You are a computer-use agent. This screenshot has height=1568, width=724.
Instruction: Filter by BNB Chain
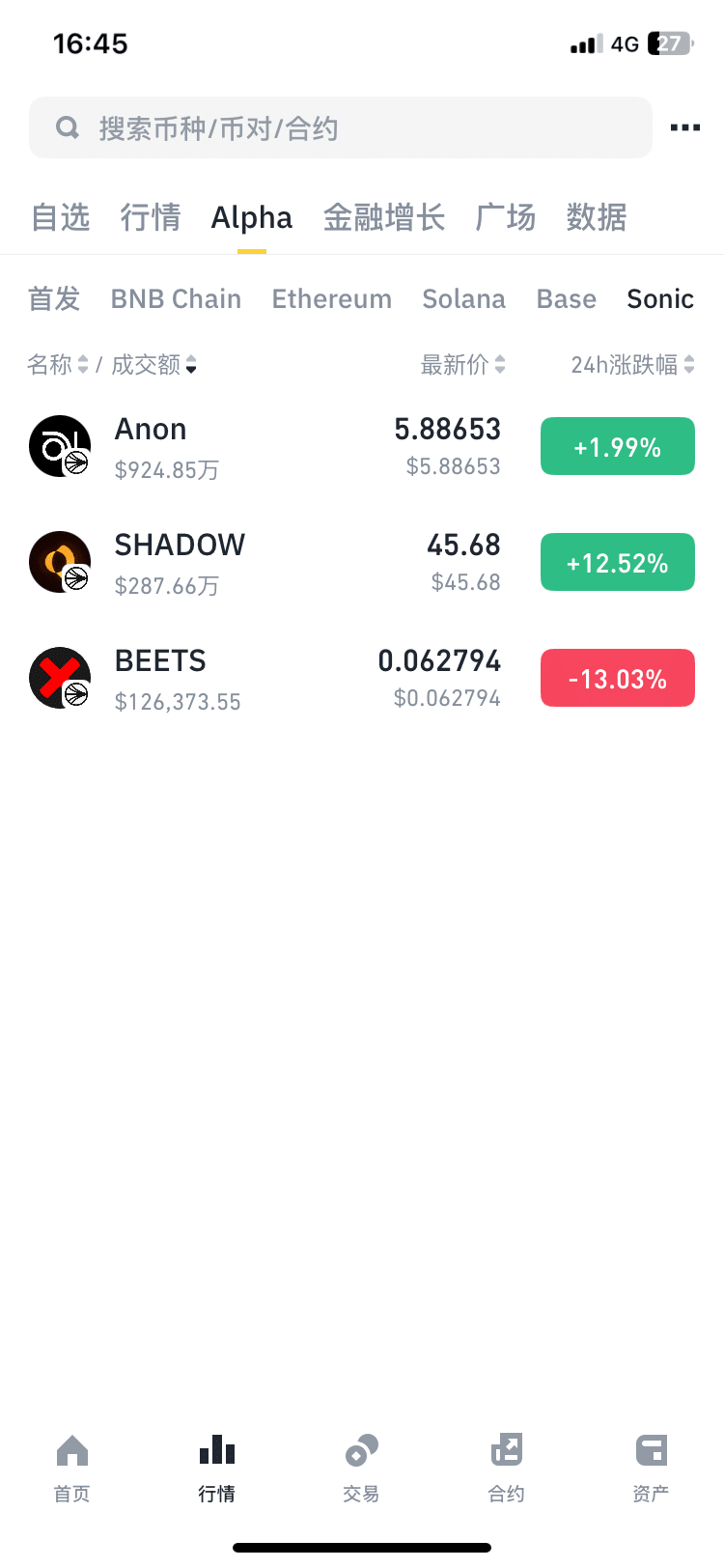(176, 299)
